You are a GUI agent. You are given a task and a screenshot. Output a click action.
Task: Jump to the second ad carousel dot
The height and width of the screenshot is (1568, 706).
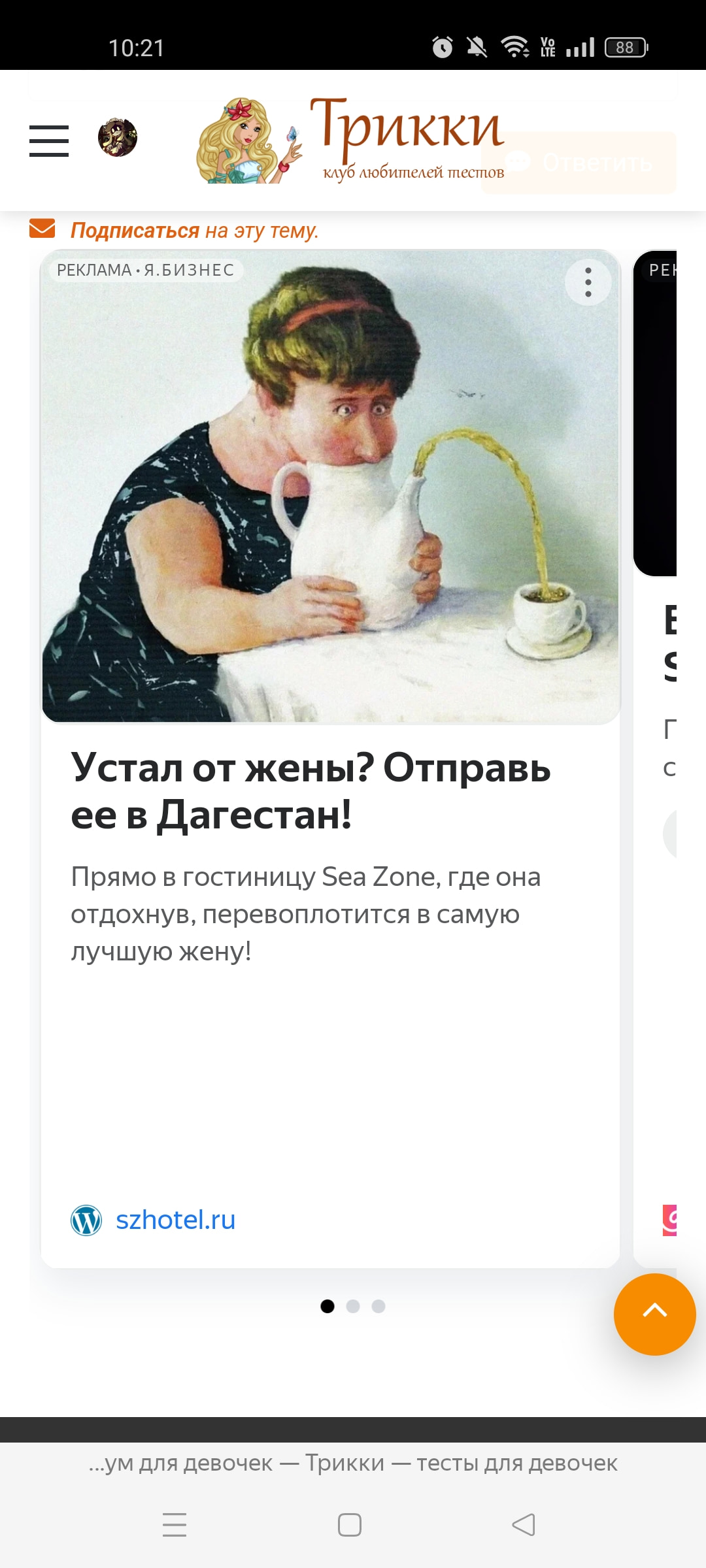tap(353, 1306)
